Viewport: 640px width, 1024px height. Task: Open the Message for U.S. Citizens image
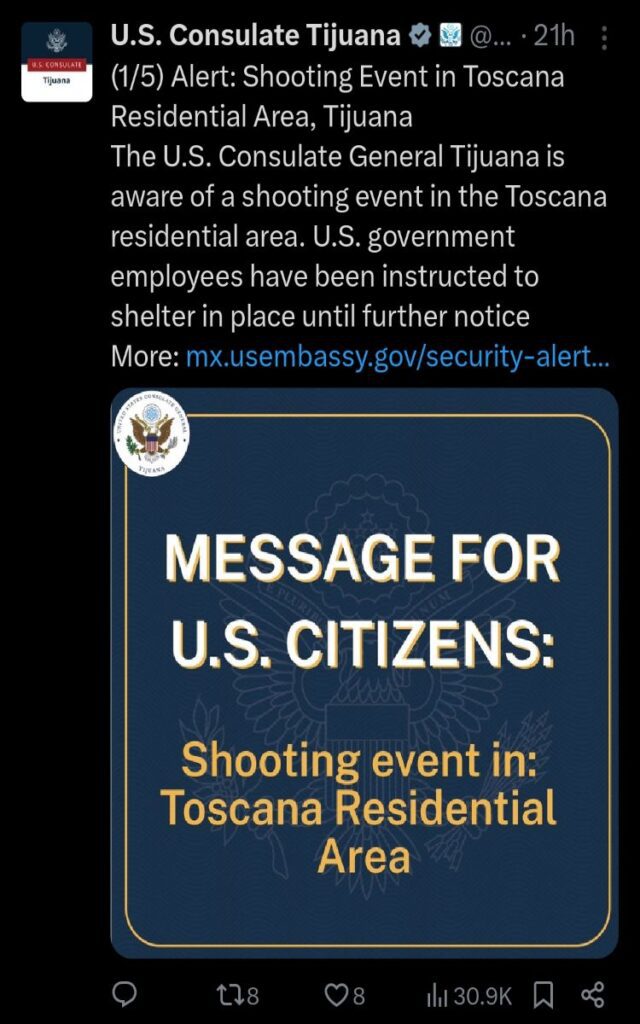pos(365,672)
